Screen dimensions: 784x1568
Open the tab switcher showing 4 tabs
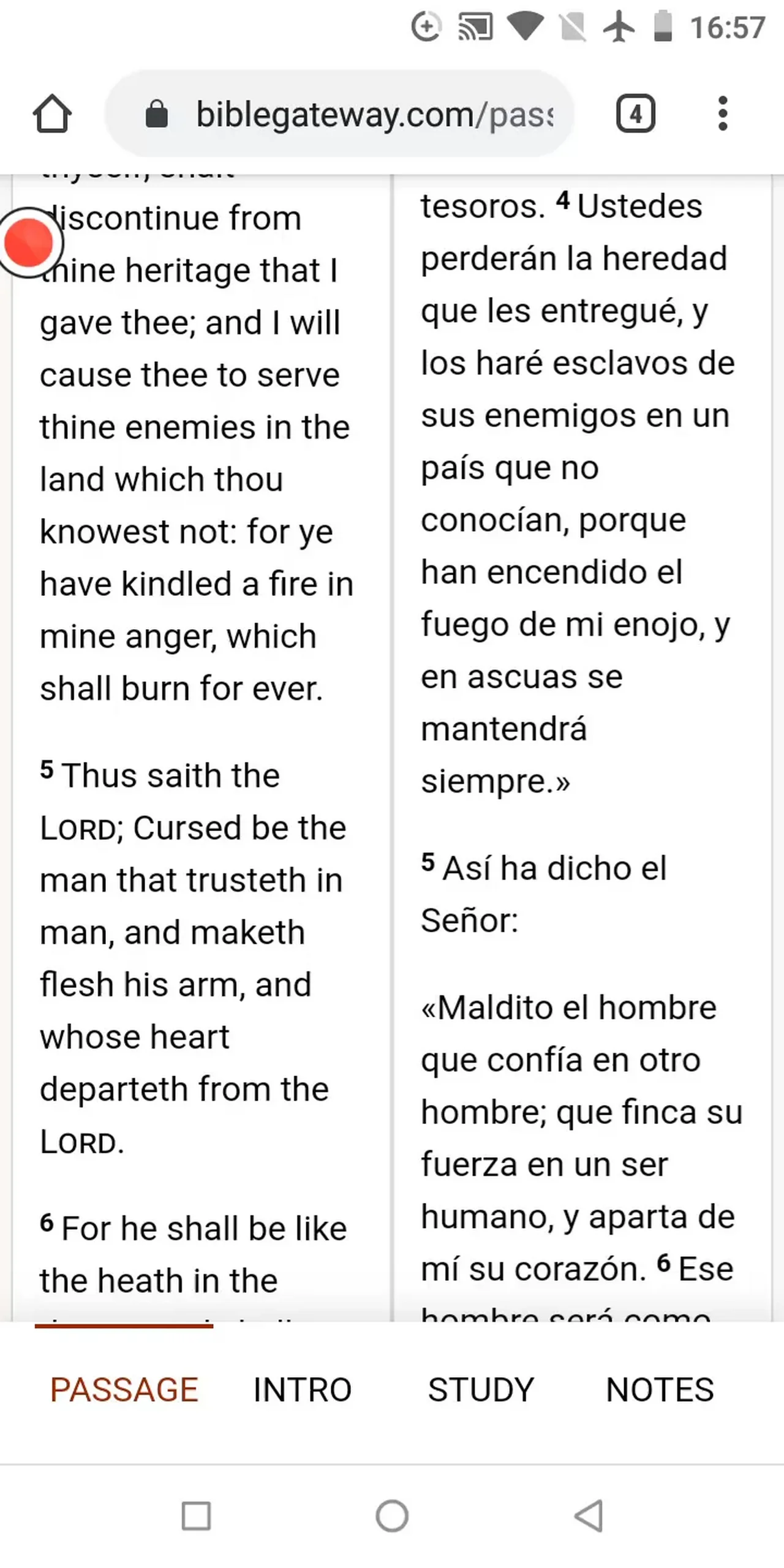point(635,114)
